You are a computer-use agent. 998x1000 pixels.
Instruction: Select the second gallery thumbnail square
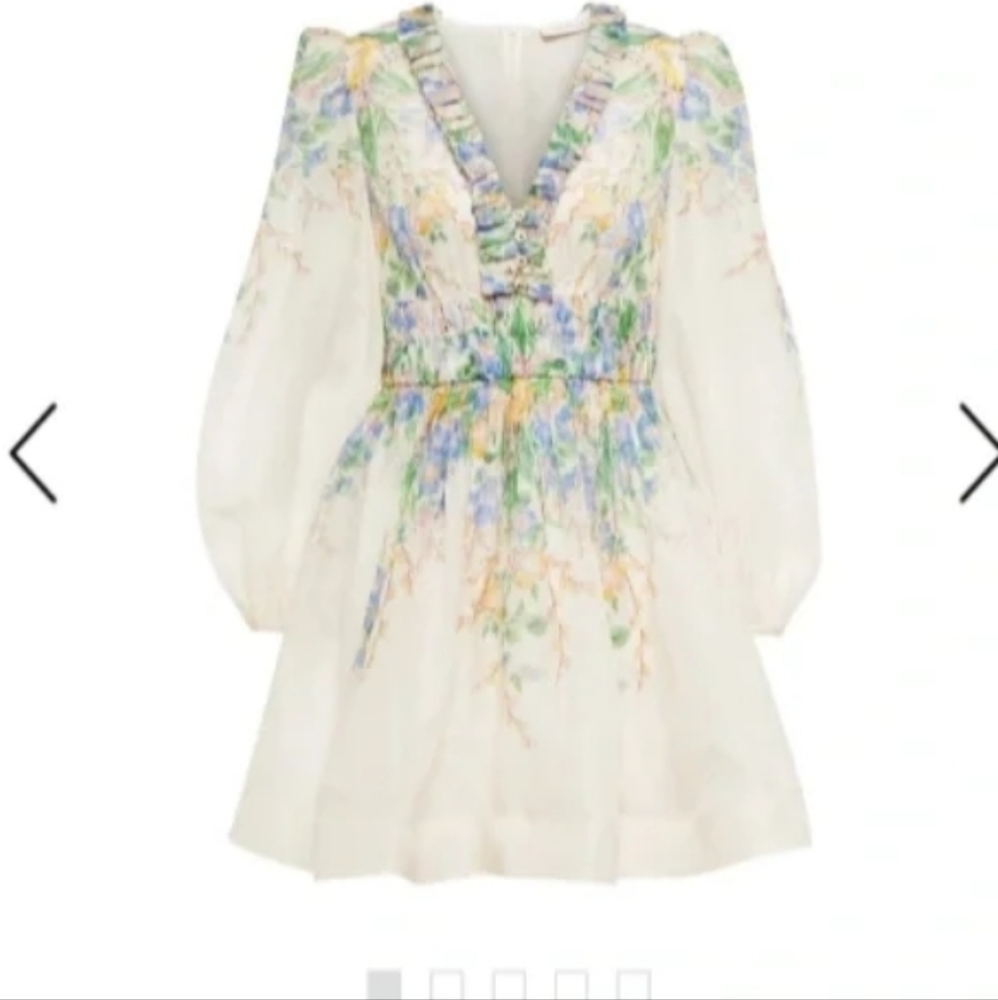click(446, 981)
